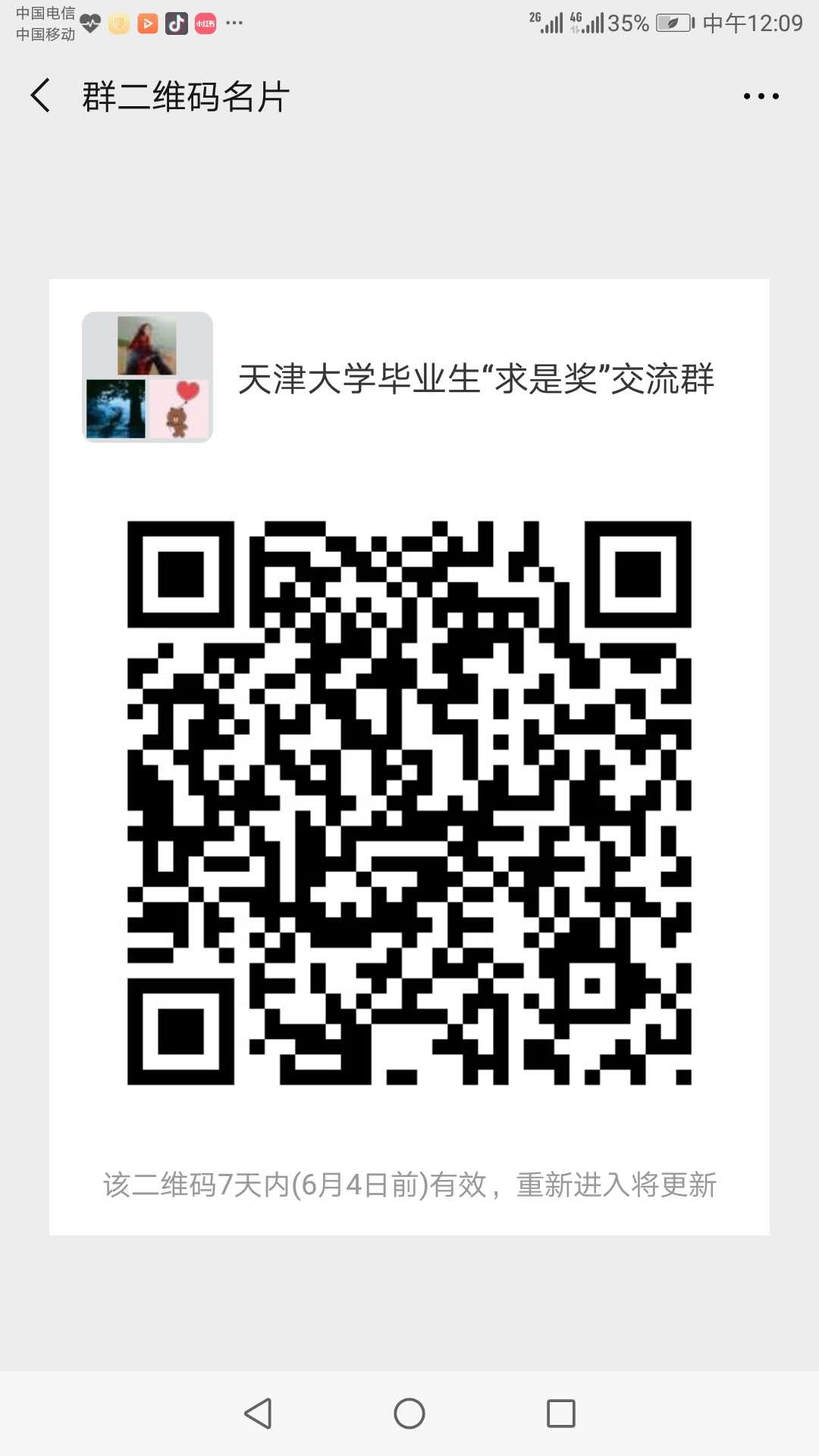Open the recent apps view
The height and width of the screenshot is (1456, 819).
click(561, 1414)
